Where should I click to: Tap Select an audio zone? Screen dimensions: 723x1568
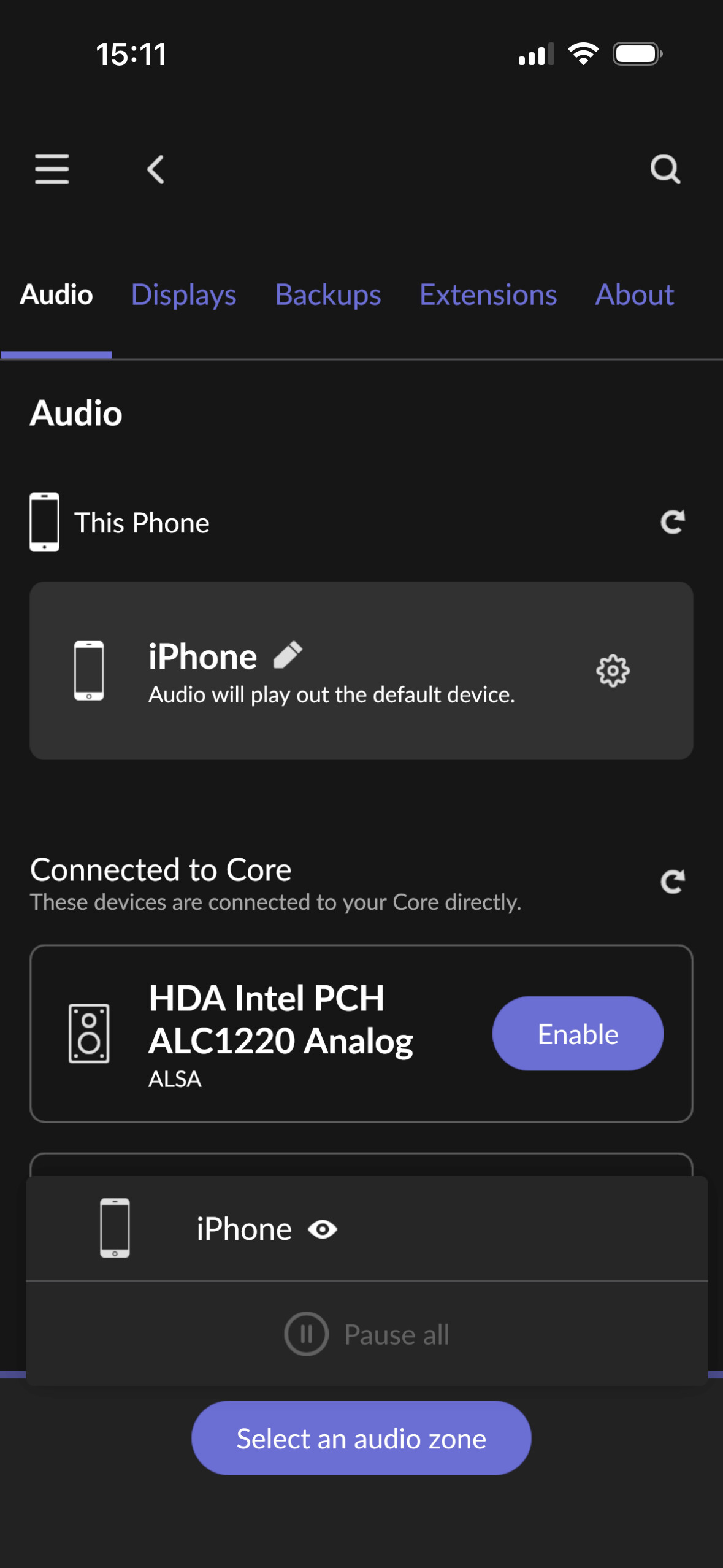coord(361,1438)
